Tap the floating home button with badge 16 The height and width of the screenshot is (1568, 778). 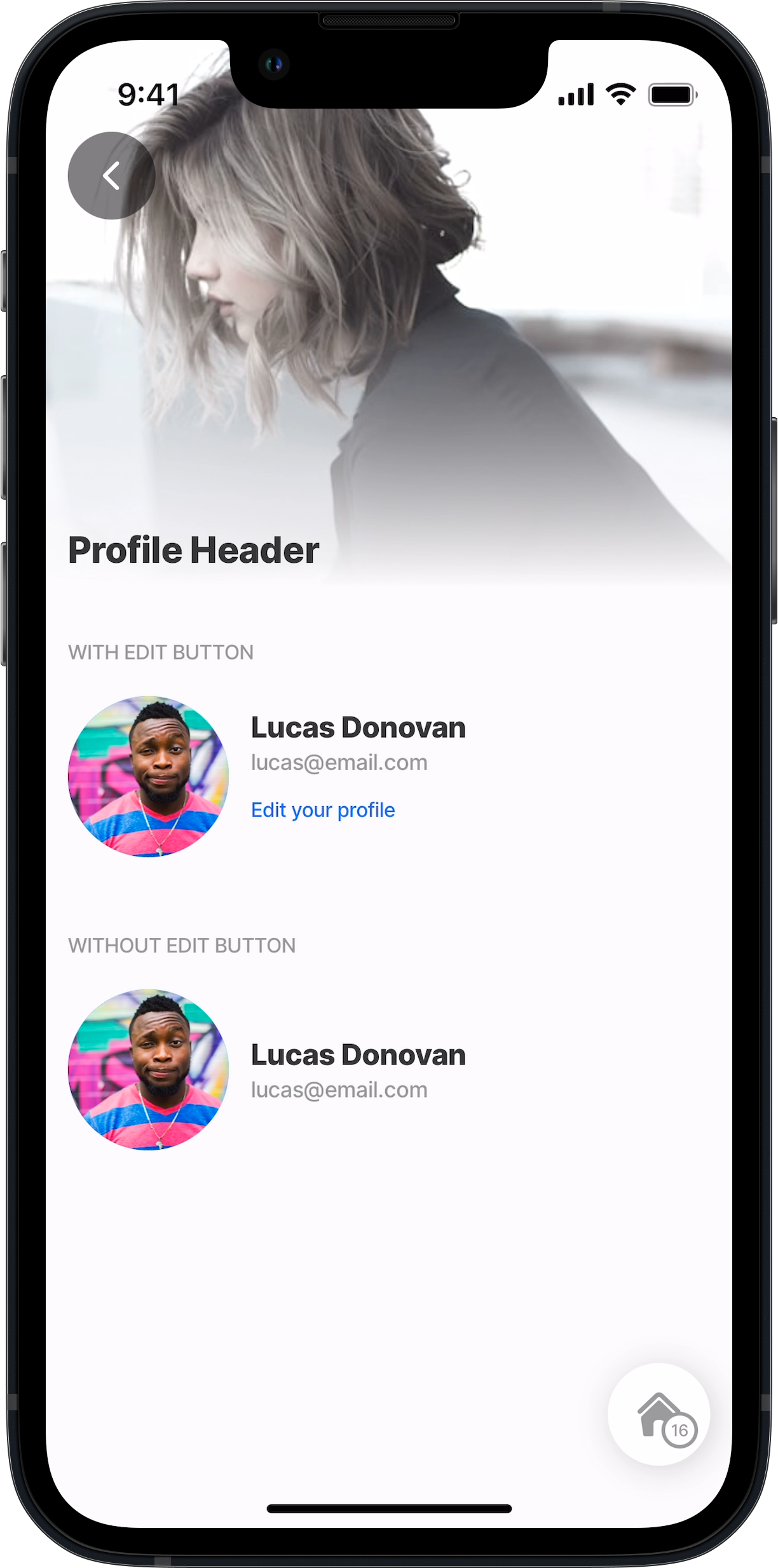tap(659, 1414)
